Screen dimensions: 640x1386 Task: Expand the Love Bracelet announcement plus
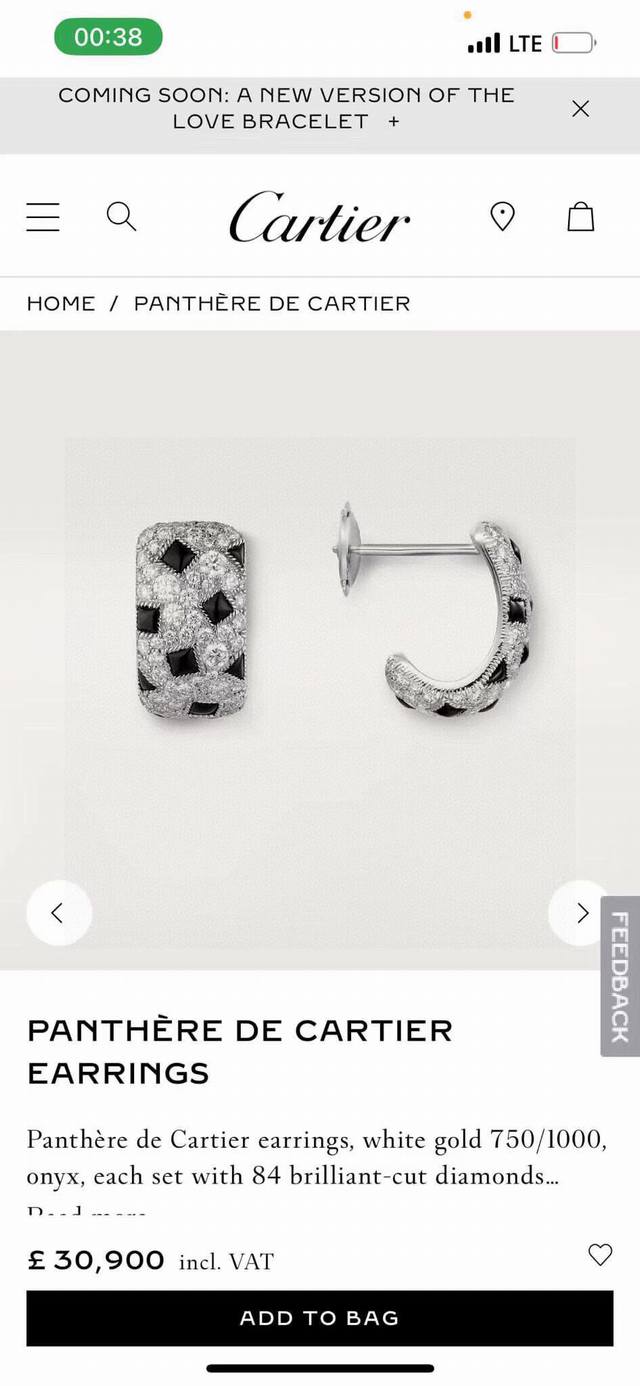tap(394, 121)
